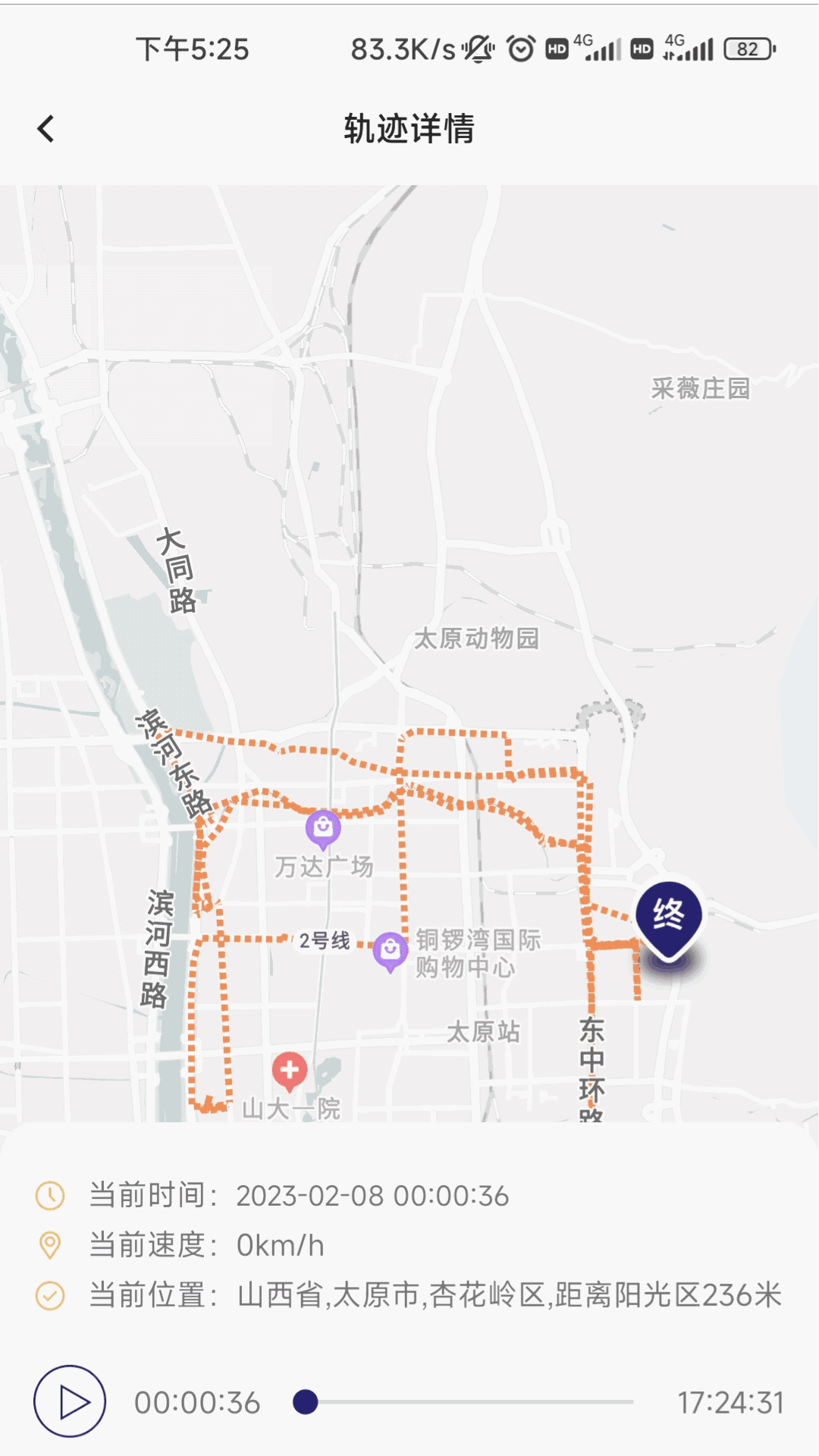819x1456 pixels.
Task: Select the 铜锣湾国际购物中心 mall marker
Action: pos(391,948)
